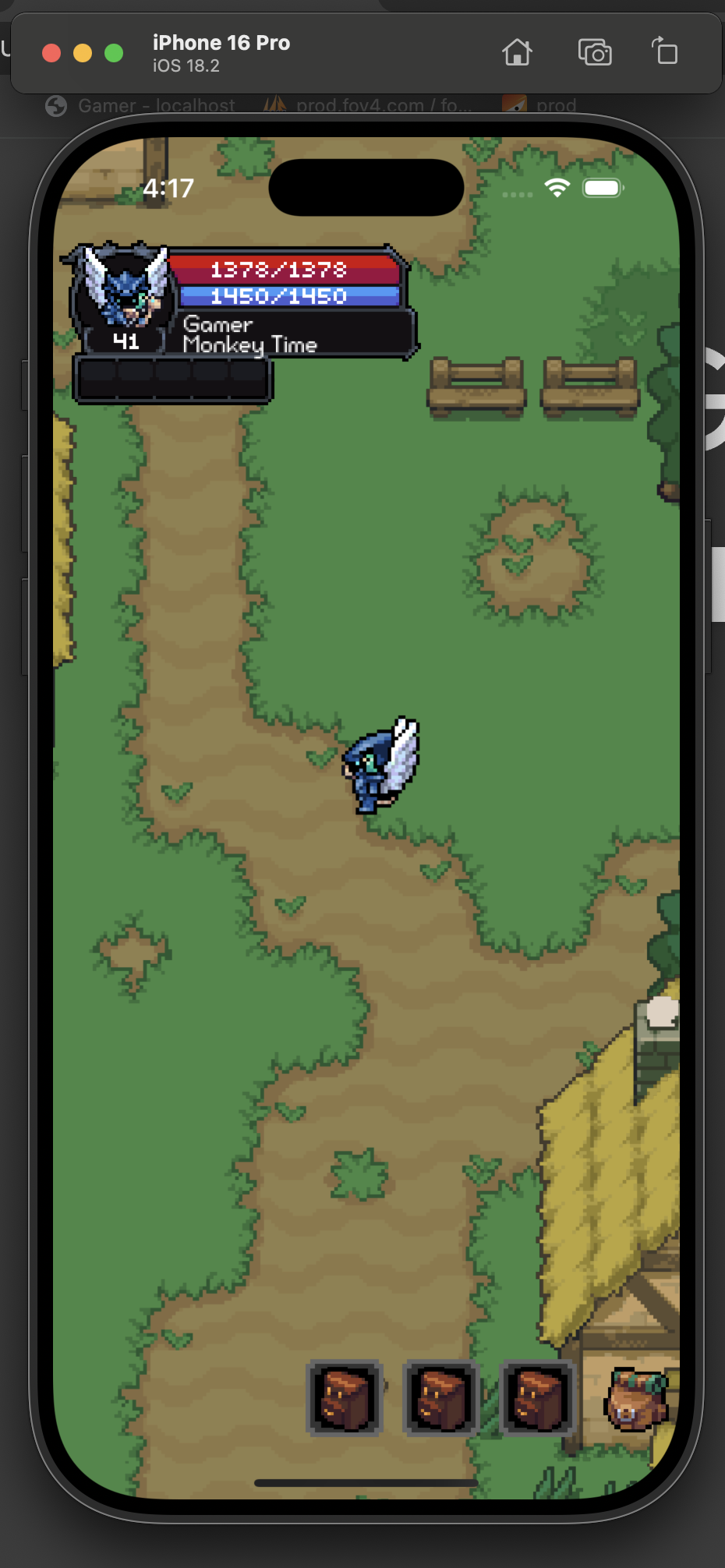
Task: Close the simulator window
Action: (x=51, y=53)
